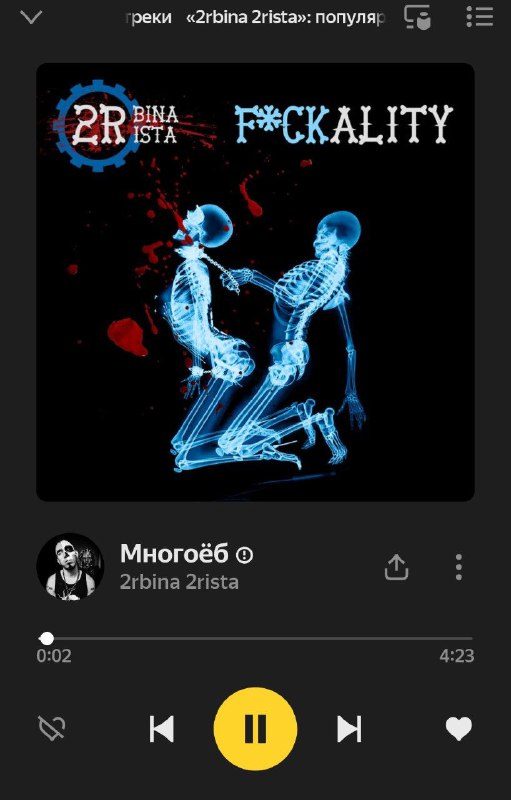Seek along the track progress bar
Viewport: 511px width, 800px height.
[256, 638]
